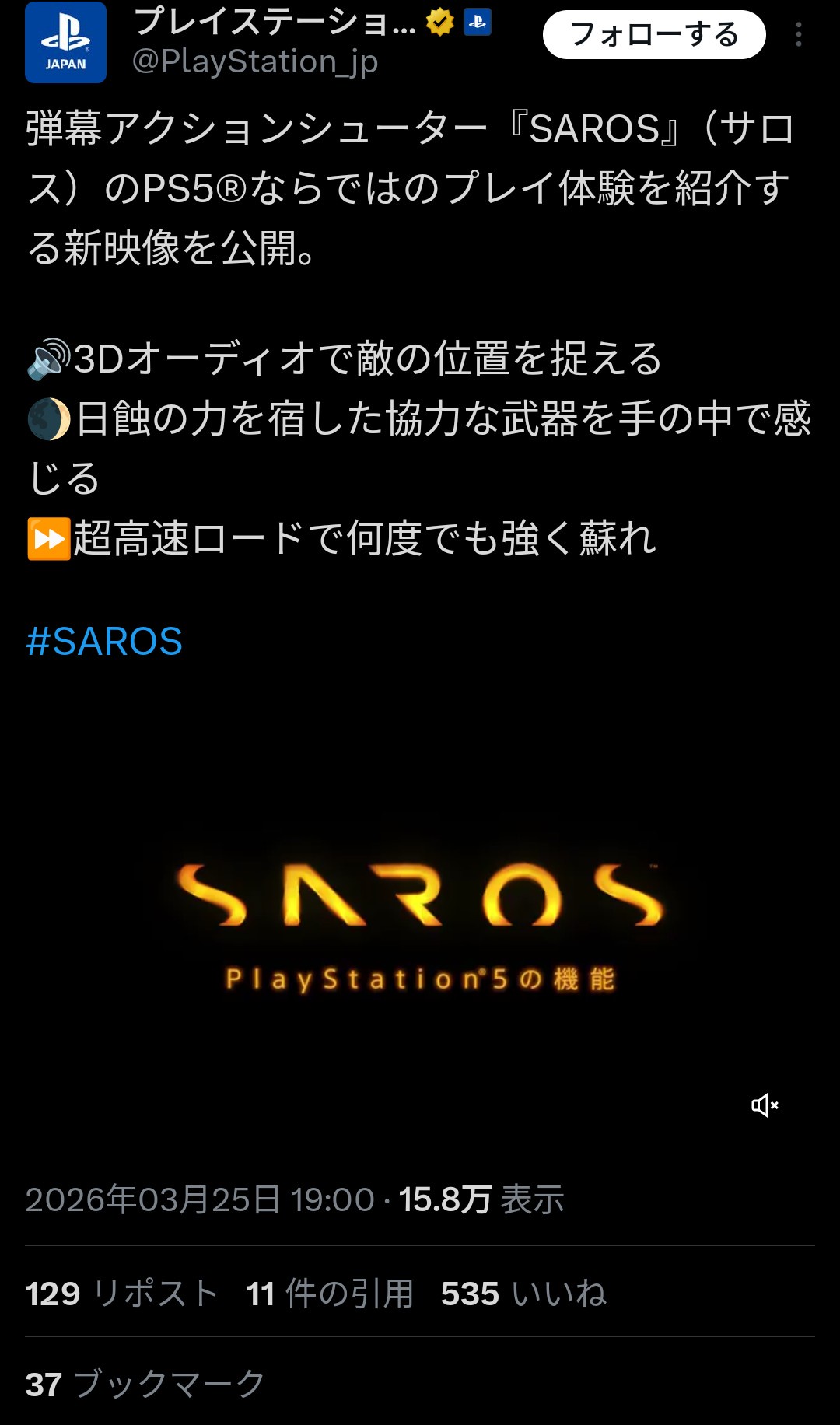Screen dimensions: 840x1425
Task: Tap the フォローする follow button
Action: pyautogui.click(x=653, y=35)
